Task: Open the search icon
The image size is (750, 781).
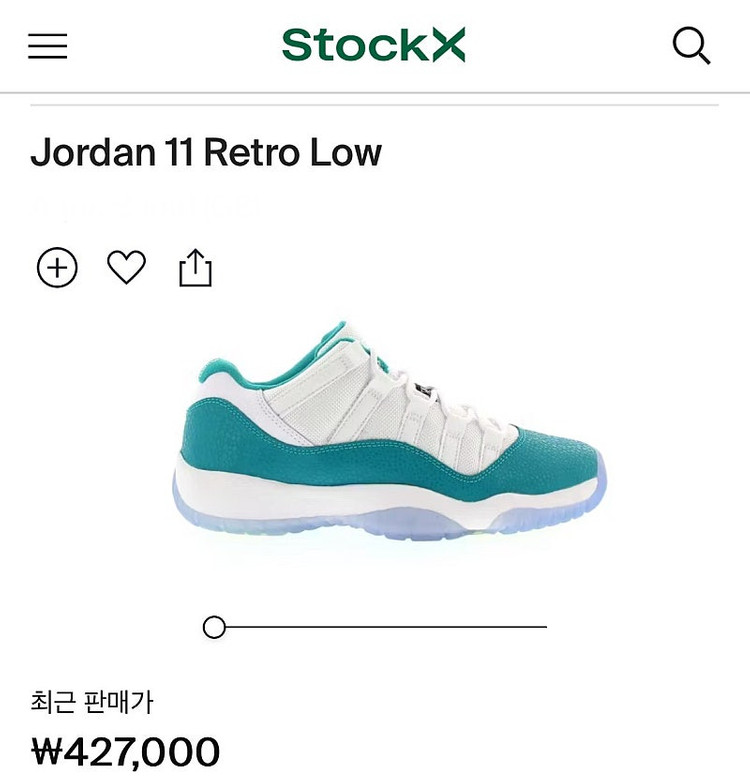Action: [690, 46]
